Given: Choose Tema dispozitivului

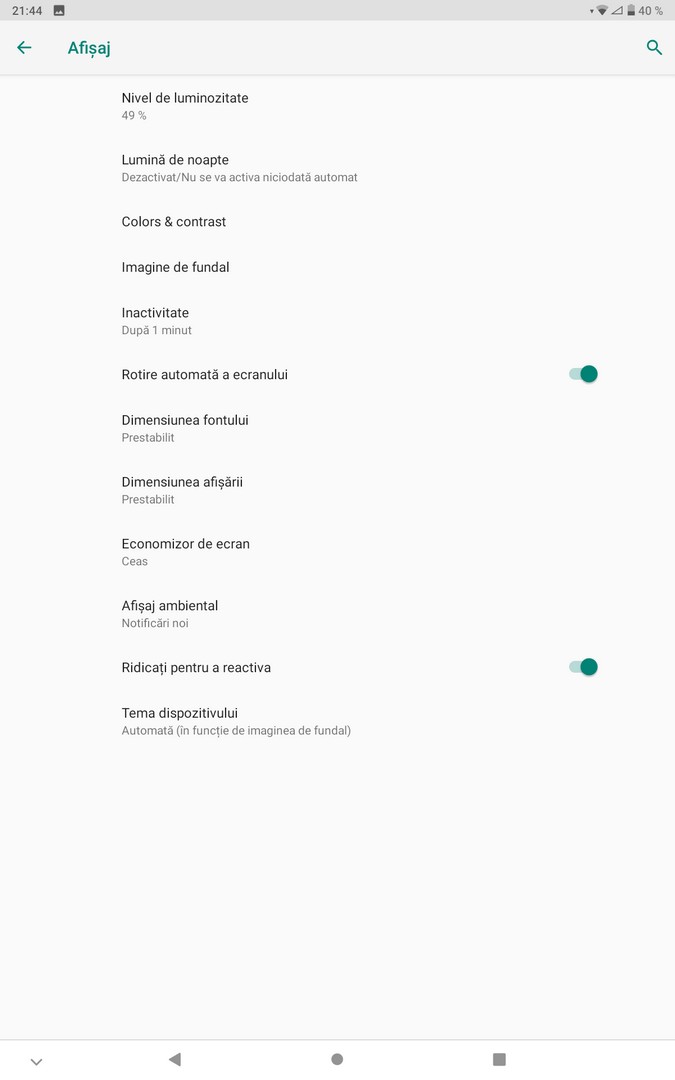Looking at the screenshot, I should tap(338, 721).
